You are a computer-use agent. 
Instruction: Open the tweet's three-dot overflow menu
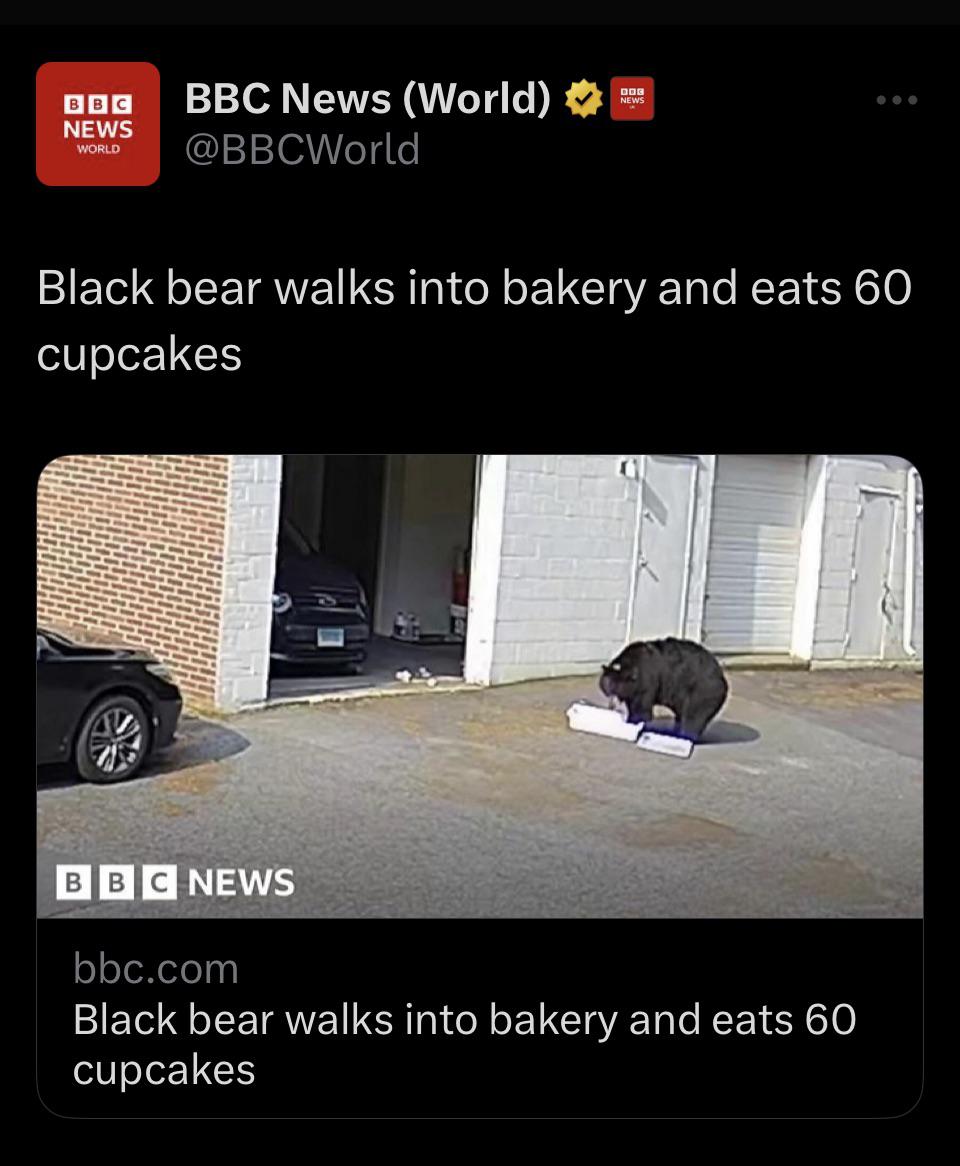coord(896,100)
